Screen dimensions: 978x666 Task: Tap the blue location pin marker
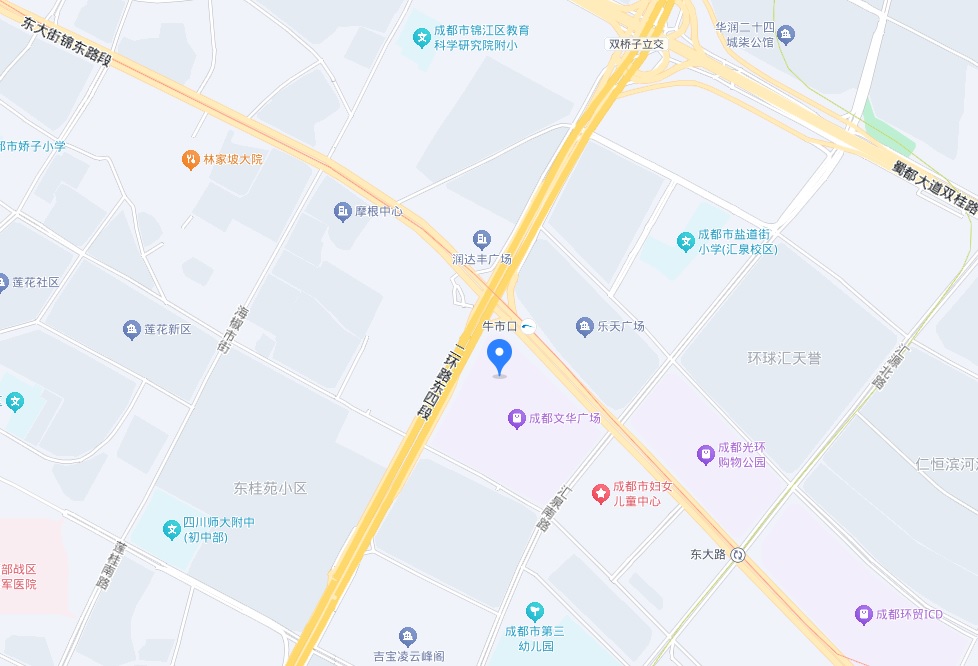coord(499,356)
